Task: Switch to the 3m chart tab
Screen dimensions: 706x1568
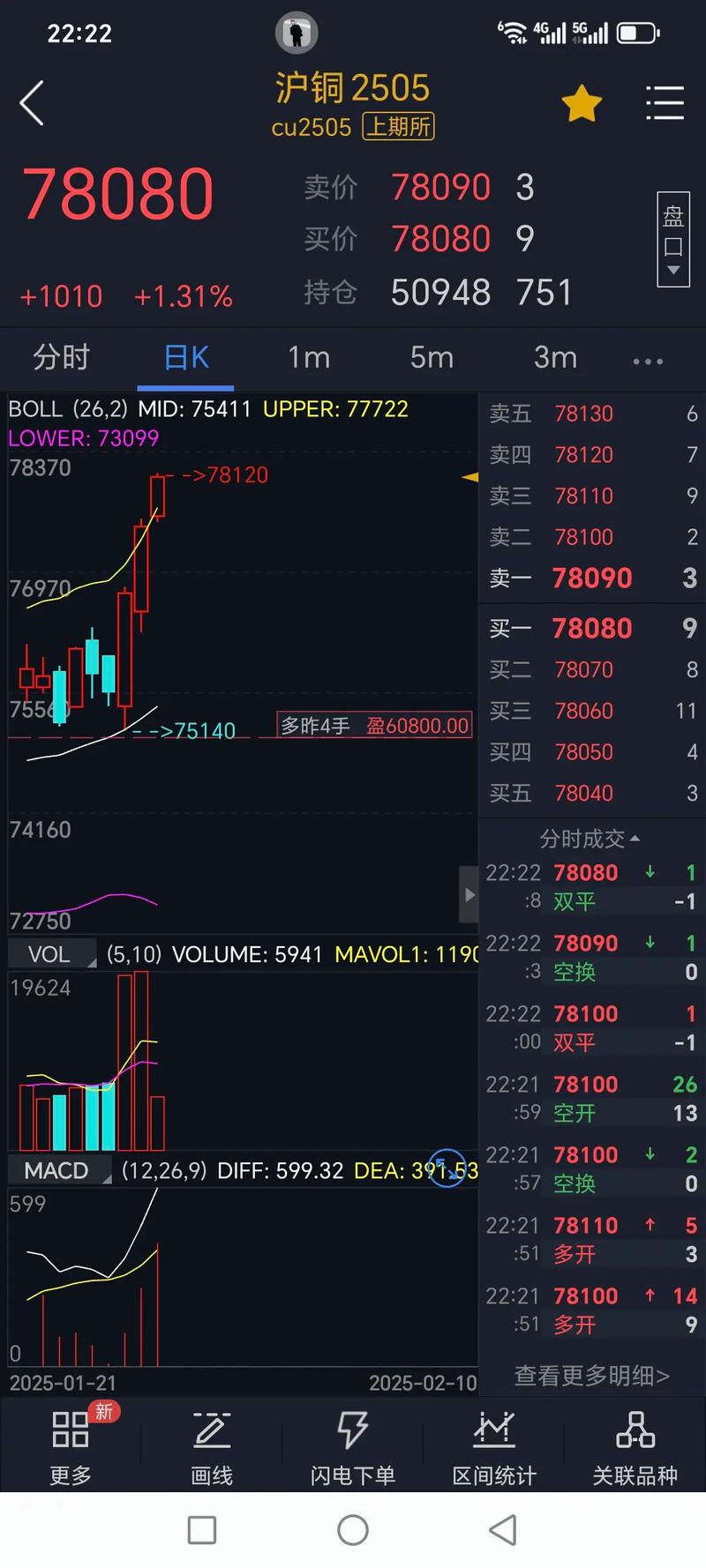Action: tap(555, 357)
